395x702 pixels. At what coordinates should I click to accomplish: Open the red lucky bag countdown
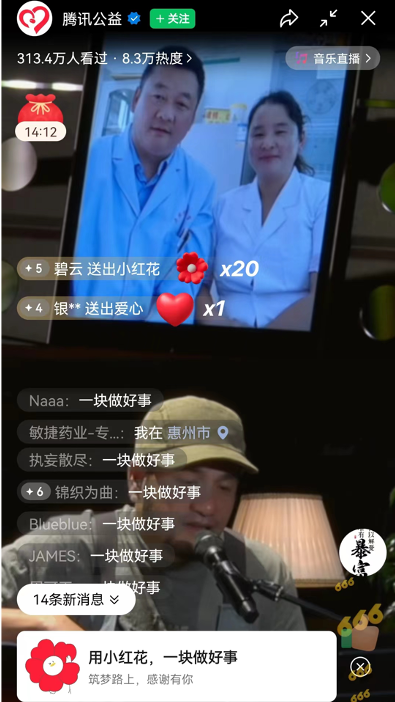(x=40, y=117)
